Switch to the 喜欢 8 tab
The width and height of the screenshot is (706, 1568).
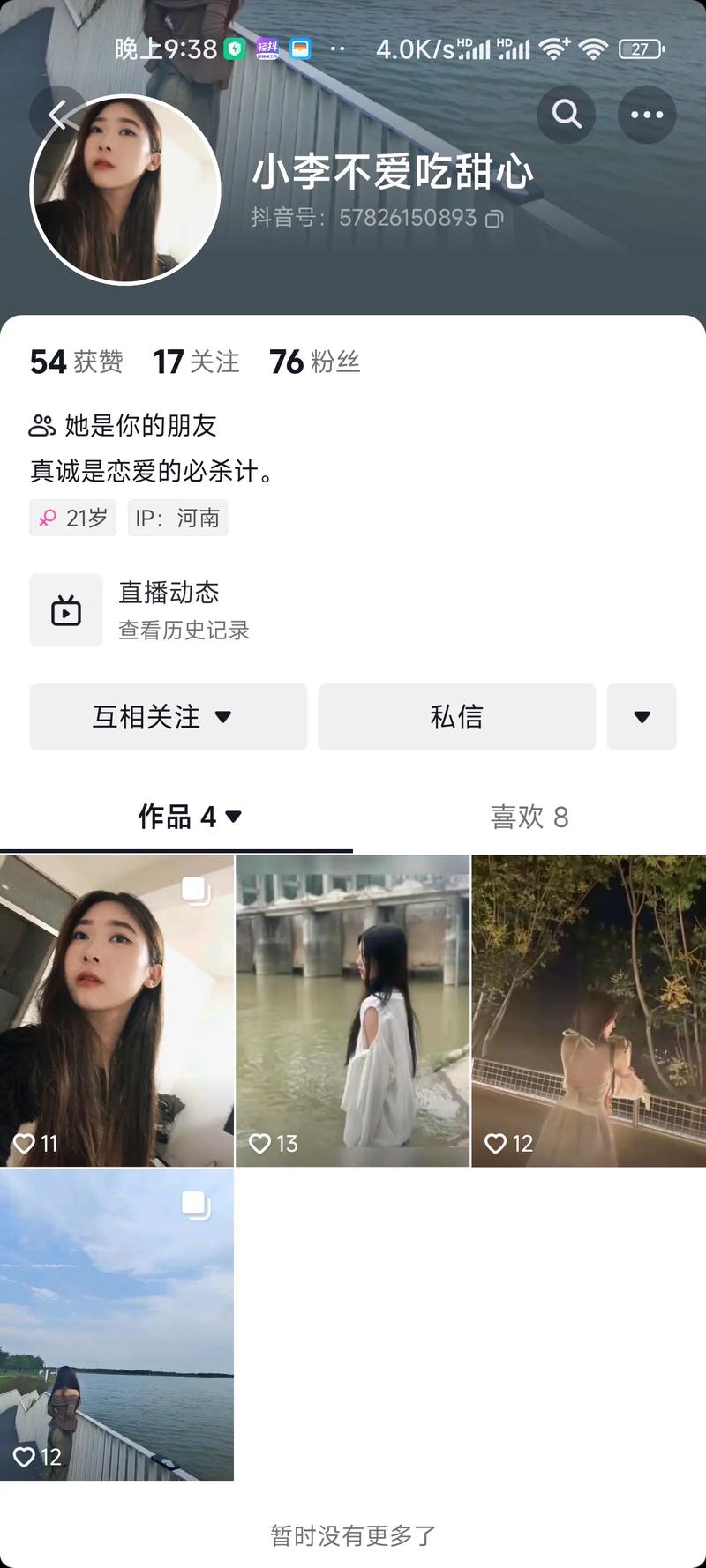pos(529,818)
